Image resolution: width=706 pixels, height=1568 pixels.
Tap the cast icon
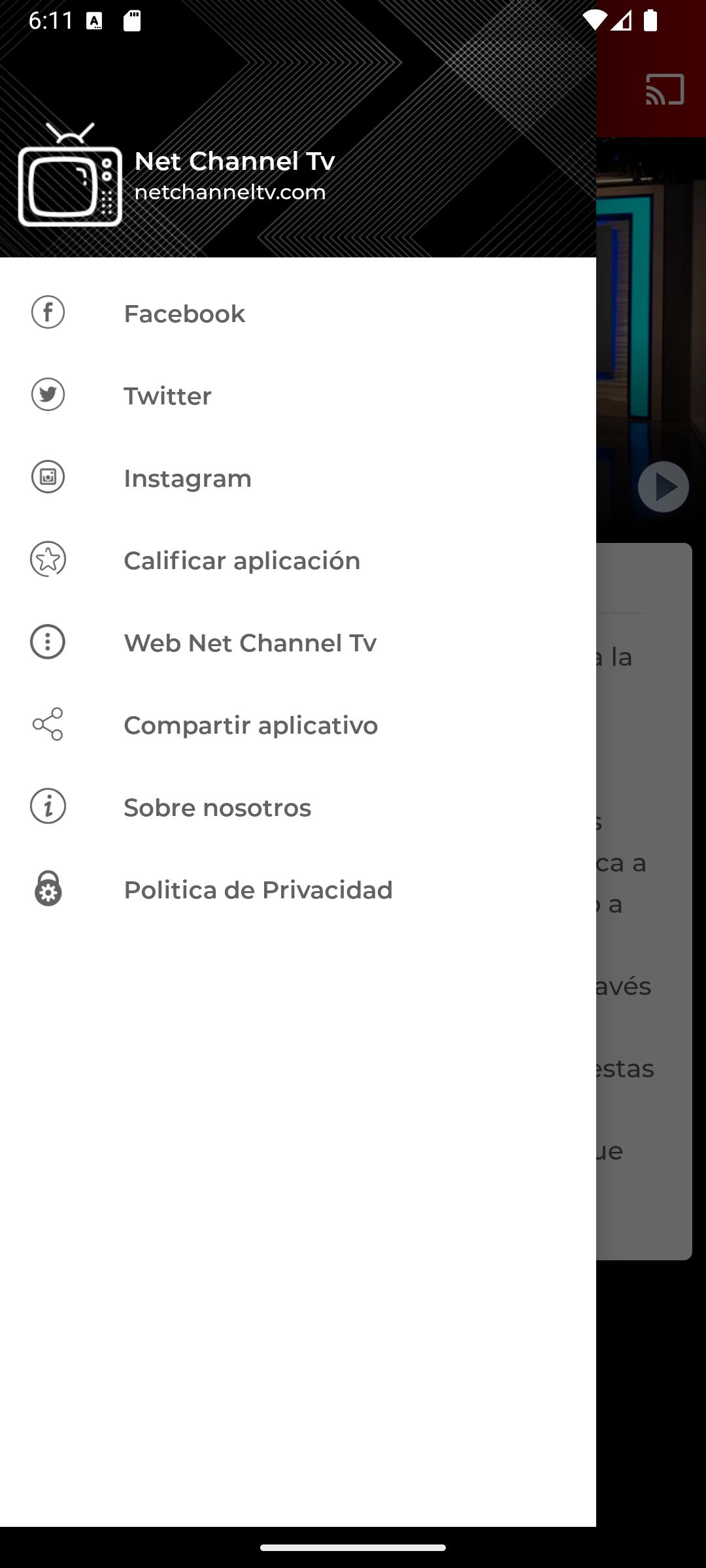[x=665, y=90]
